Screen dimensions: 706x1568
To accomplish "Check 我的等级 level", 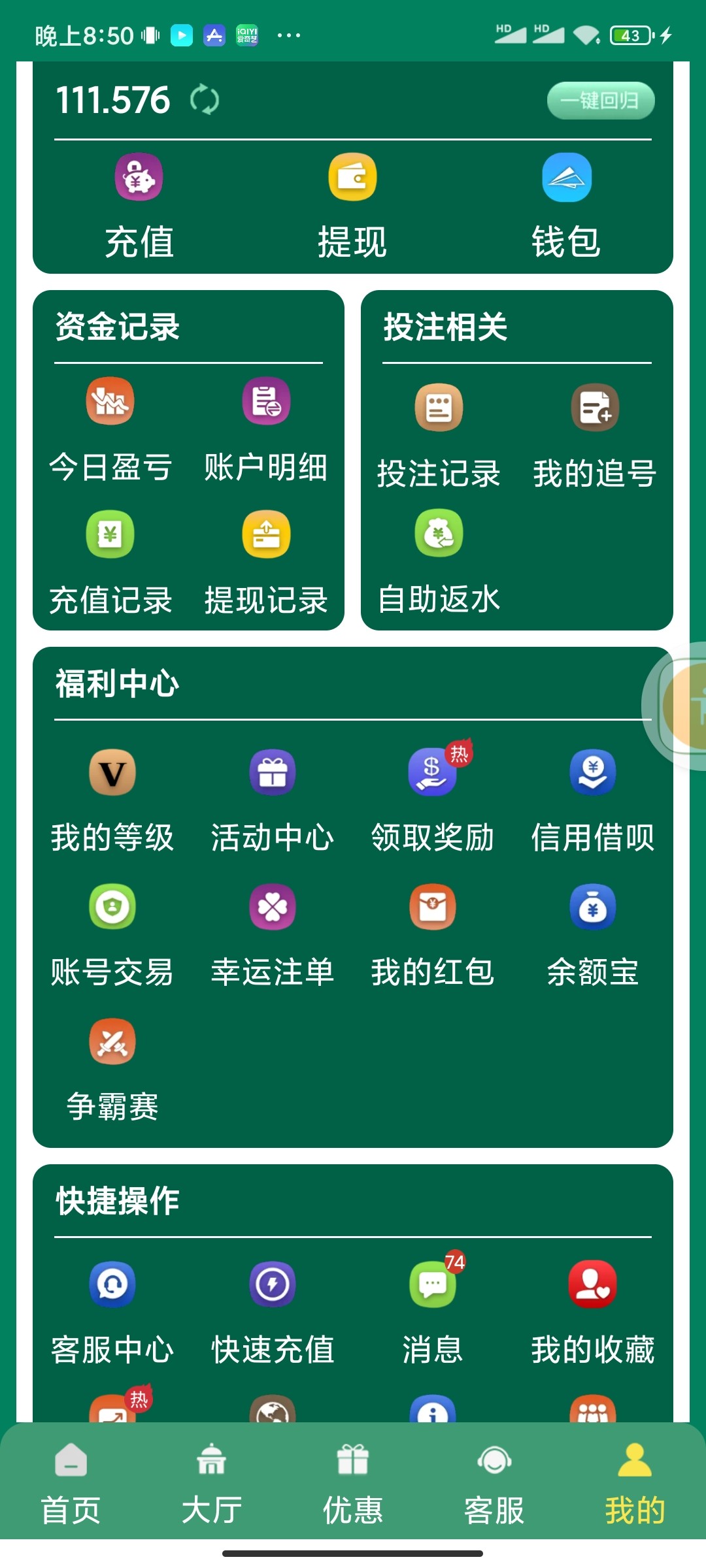I will [x=112, y=800].
